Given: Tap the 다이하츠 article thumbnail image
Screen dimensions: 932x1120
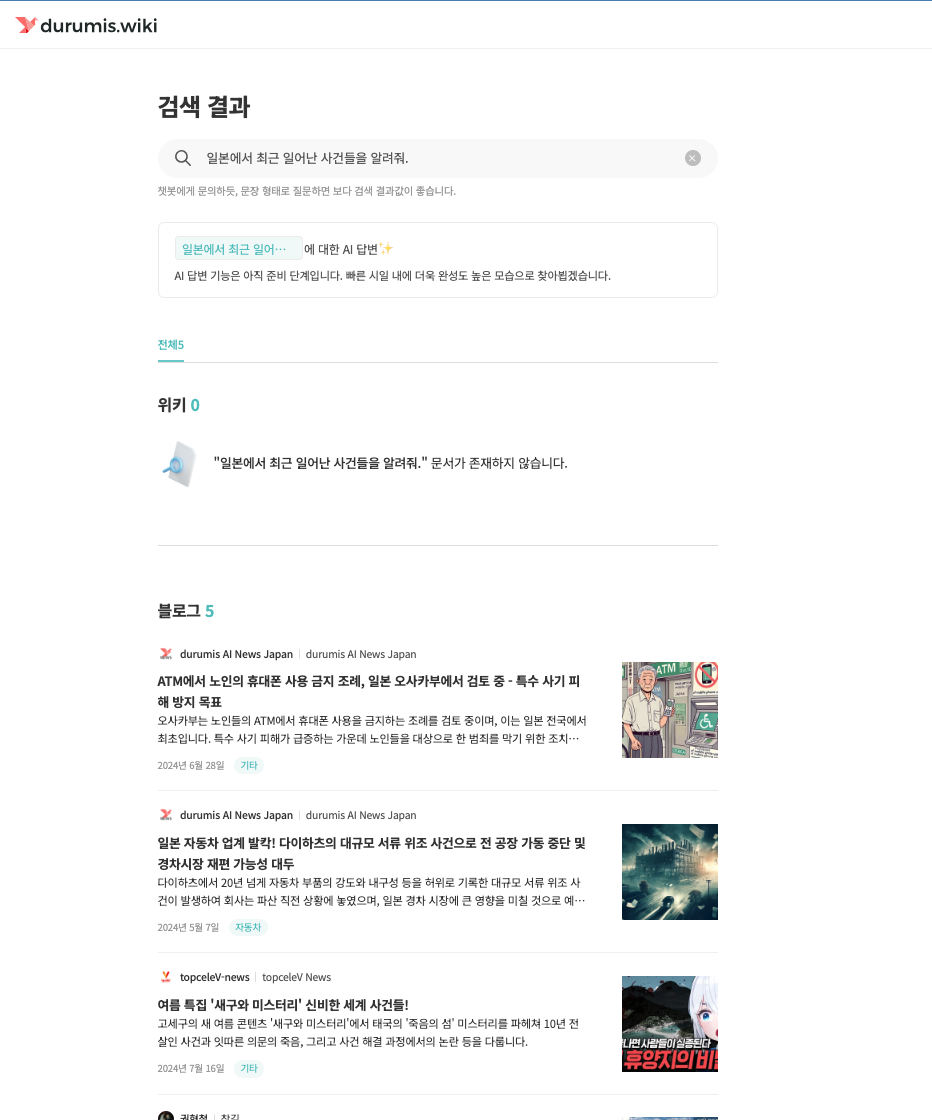Looking at the screenshot, I should 669,872.
